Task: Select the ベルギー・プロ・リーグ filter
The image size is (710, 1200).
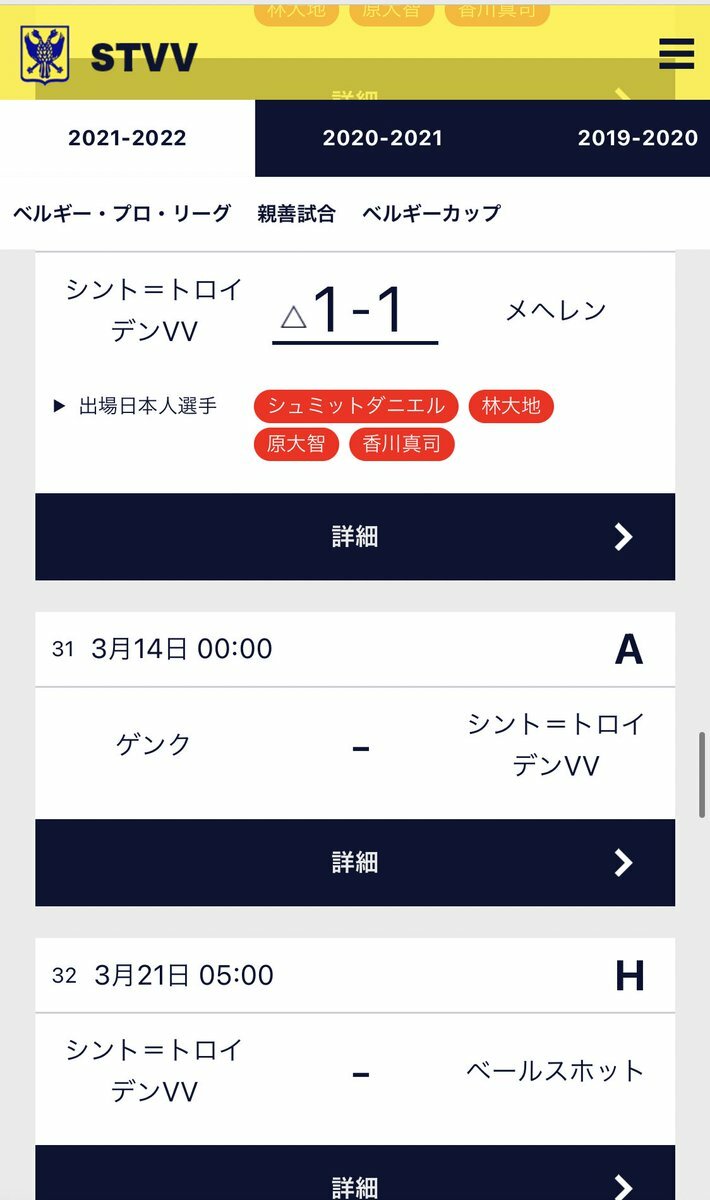Action: pyautogui.click(x=122, y=213)
